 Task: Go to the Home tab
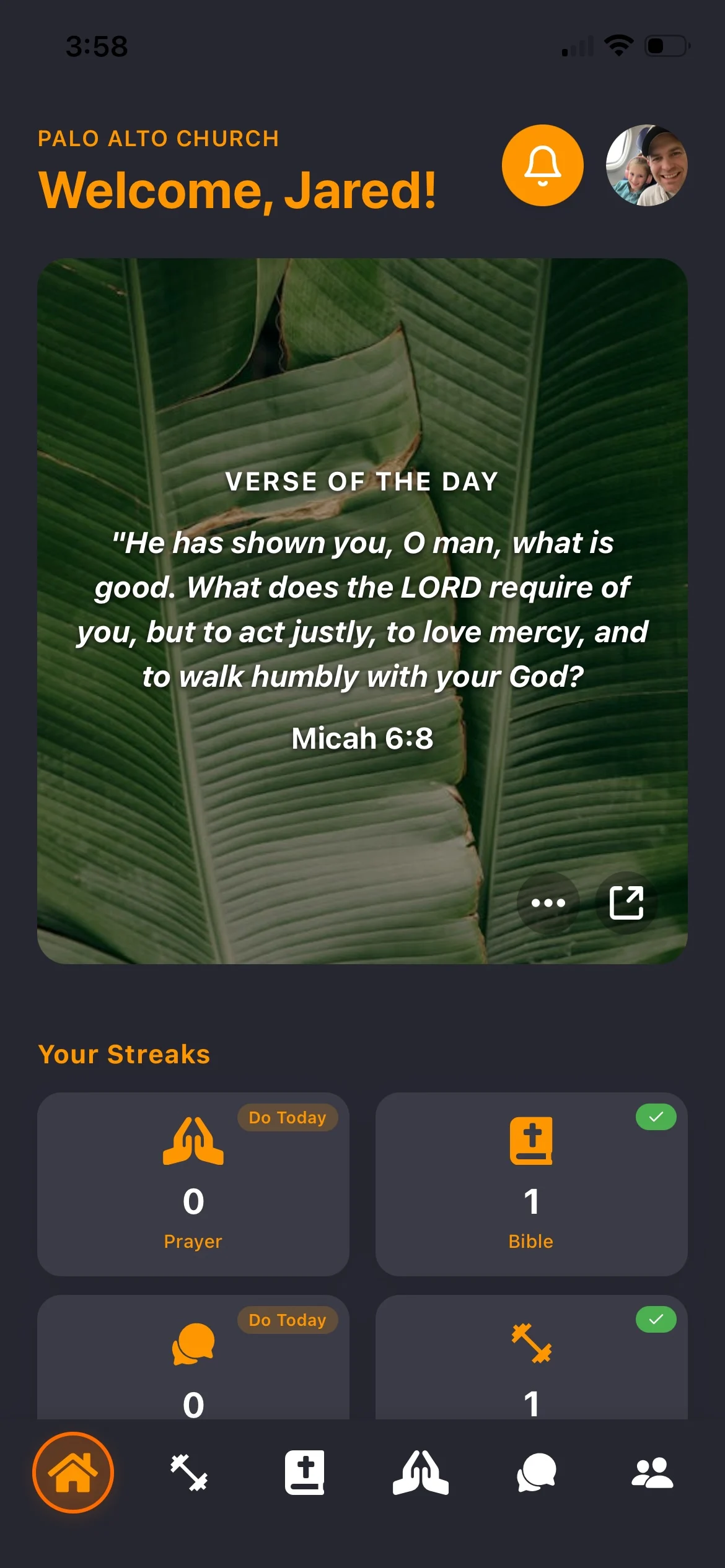point(73,1473)
